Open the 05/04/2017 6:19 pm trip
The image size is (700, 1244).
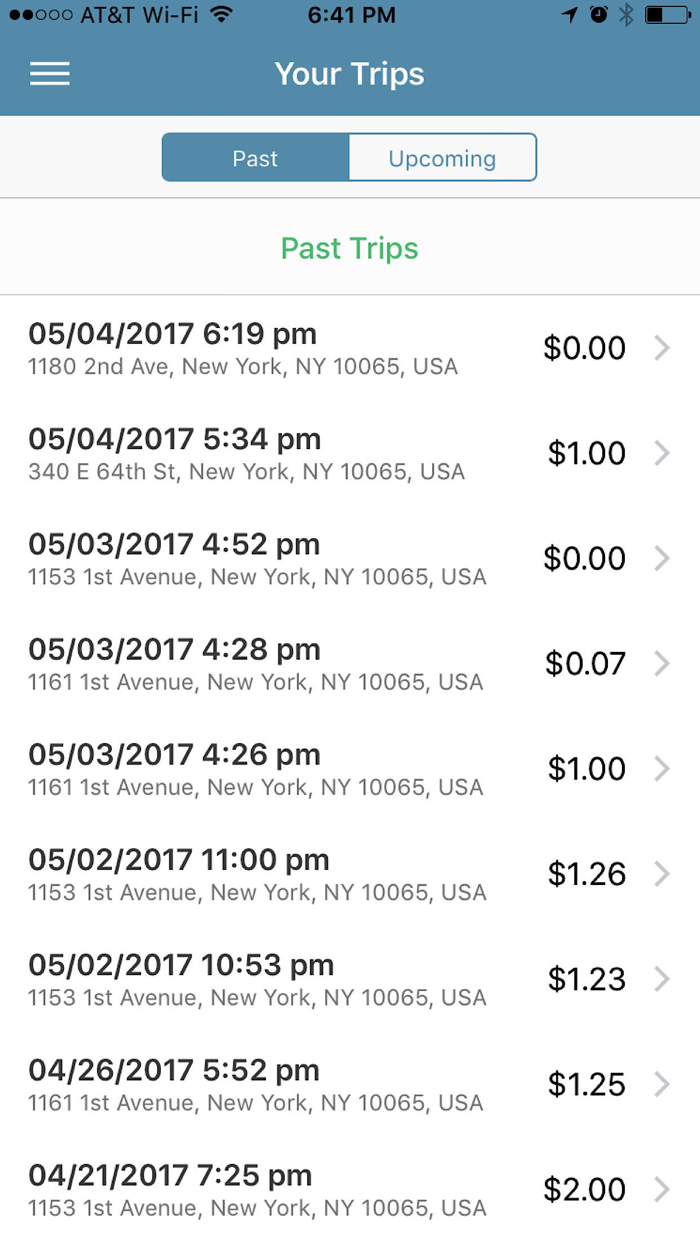pyautogui.click(x=350, y=348)
